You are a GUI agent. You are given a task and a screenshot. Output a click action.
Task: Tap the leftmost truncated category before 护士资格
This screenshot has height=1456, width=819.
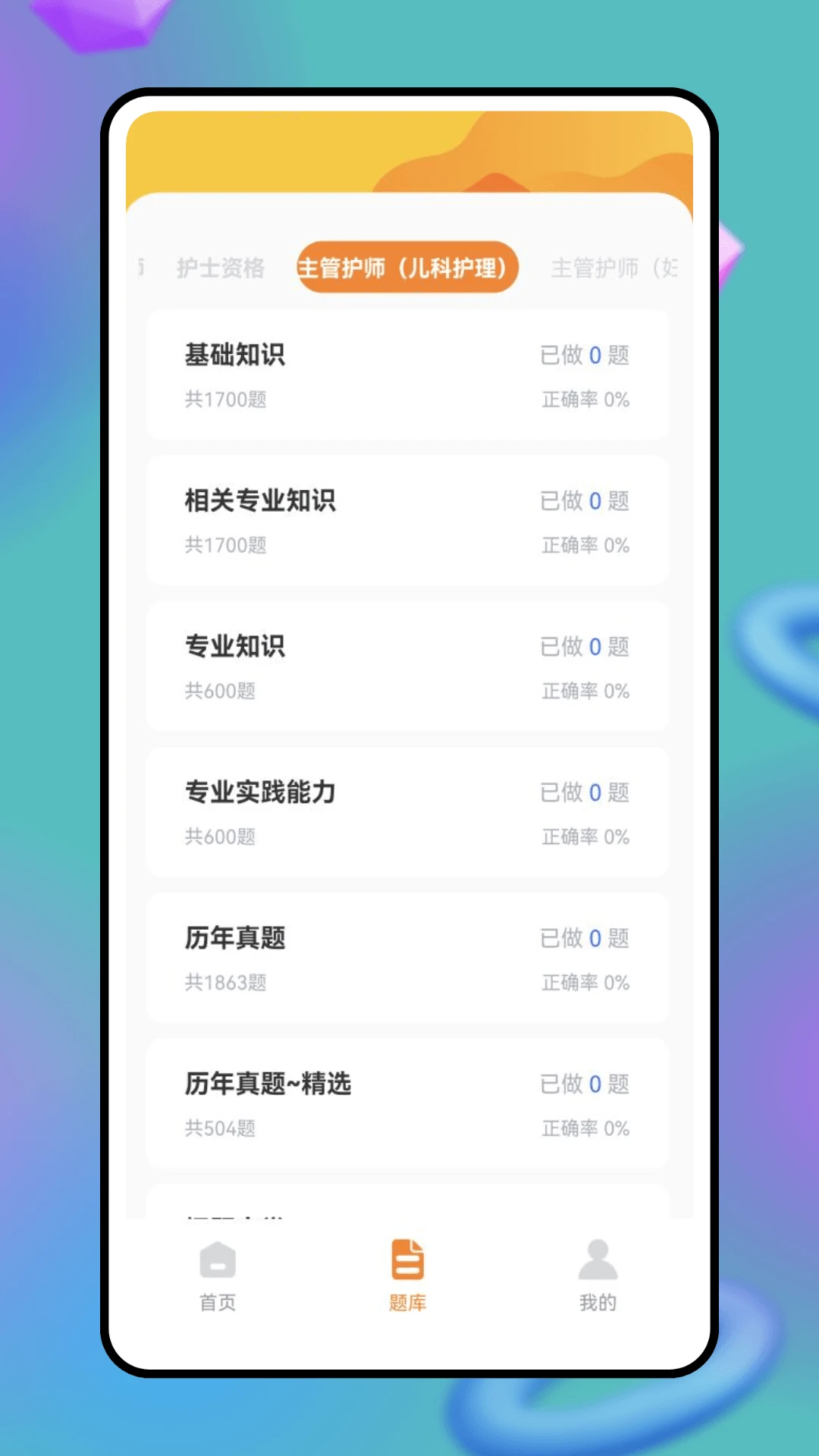(141, 268)
